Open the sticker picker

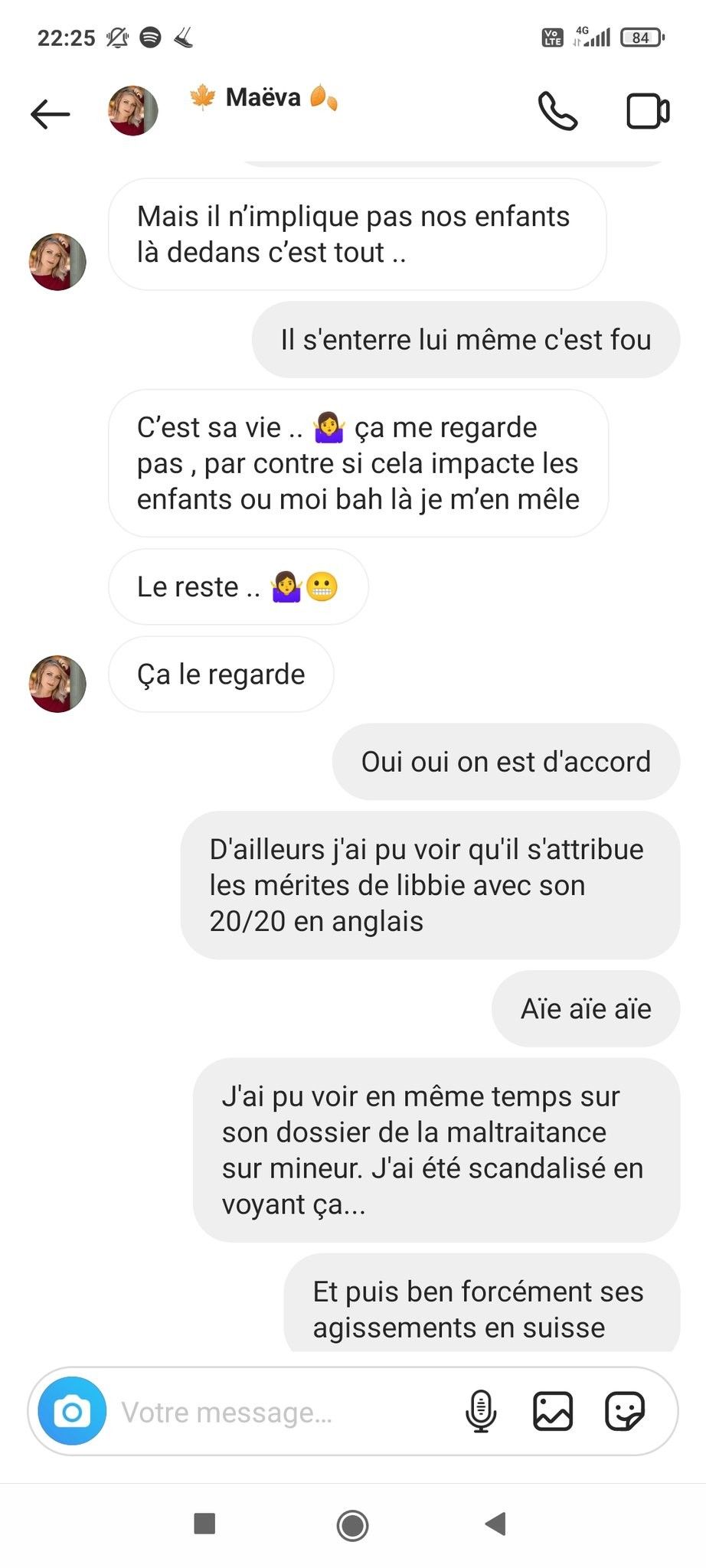click(625, 1411)
